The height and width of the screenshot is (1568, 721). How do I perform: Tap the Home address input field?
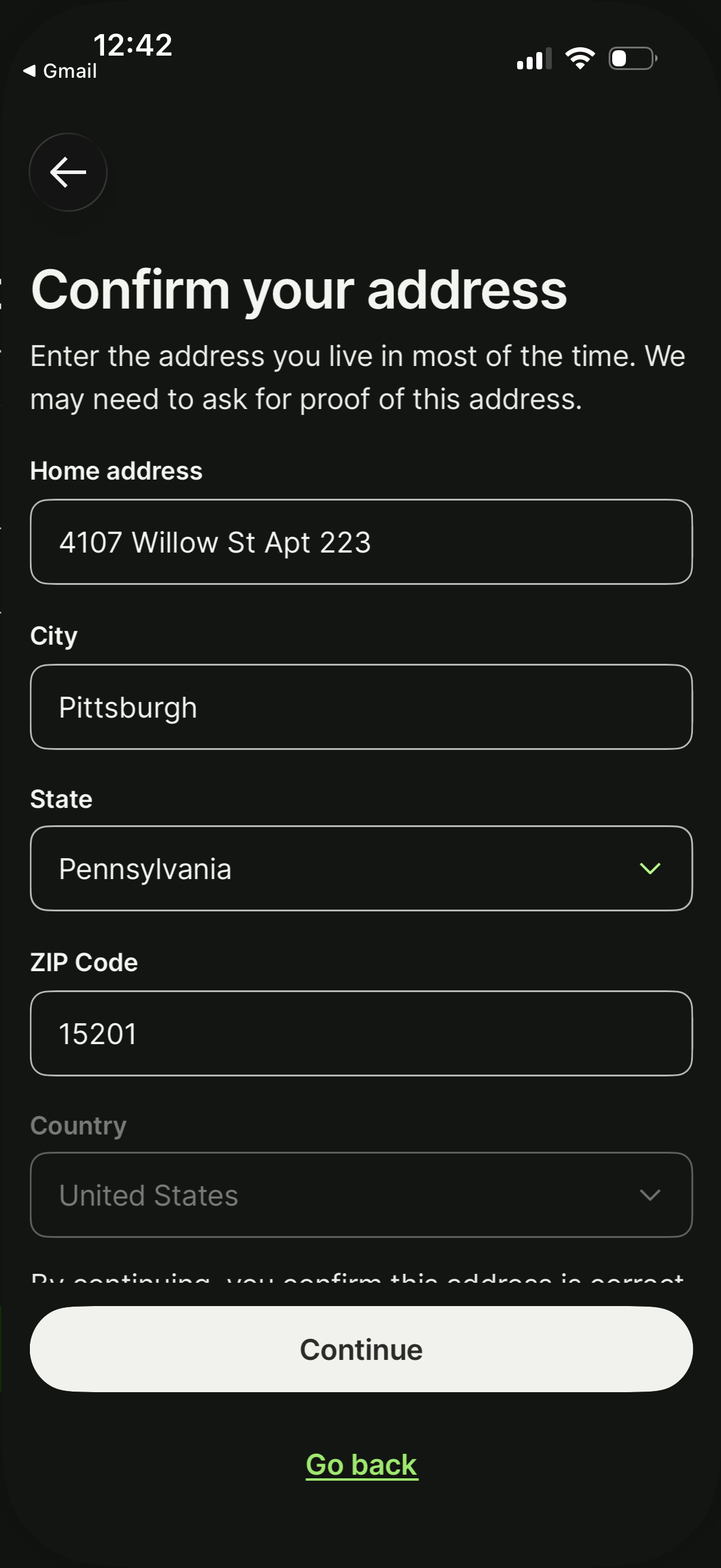(x=360, y=541)
